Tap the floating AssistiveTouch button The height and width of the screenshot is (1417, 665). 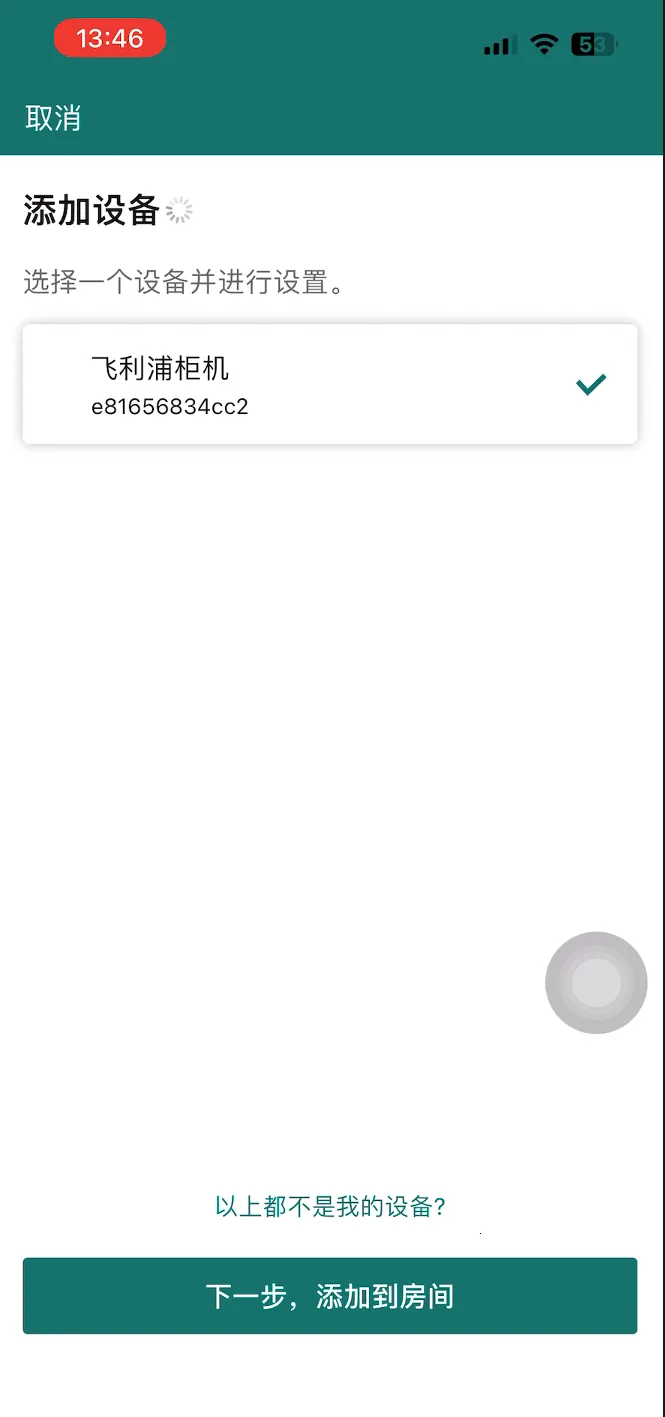tap(596, 983)
